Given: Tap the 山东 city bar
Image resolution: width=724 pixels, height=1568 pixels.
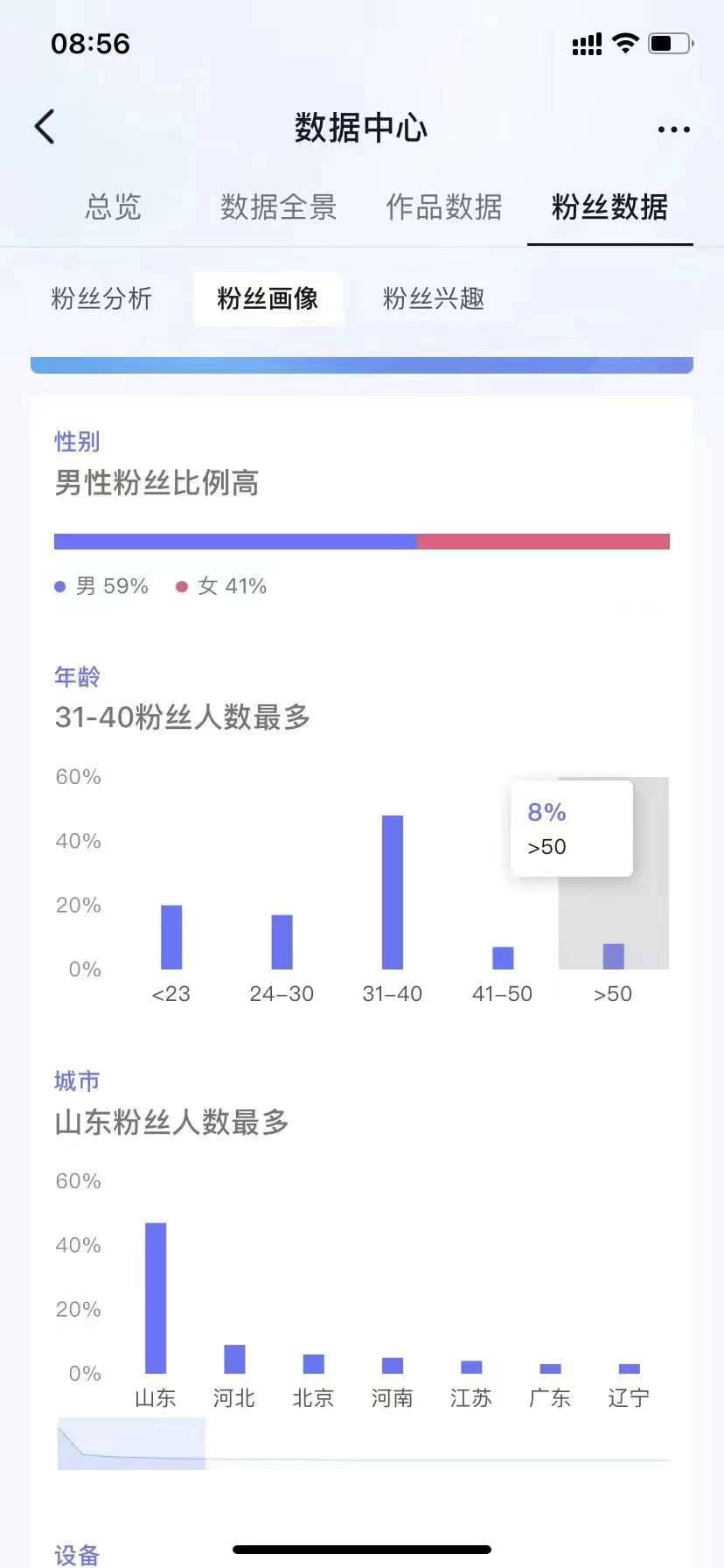Looking at the screenshot, I should coord(156,1298).
